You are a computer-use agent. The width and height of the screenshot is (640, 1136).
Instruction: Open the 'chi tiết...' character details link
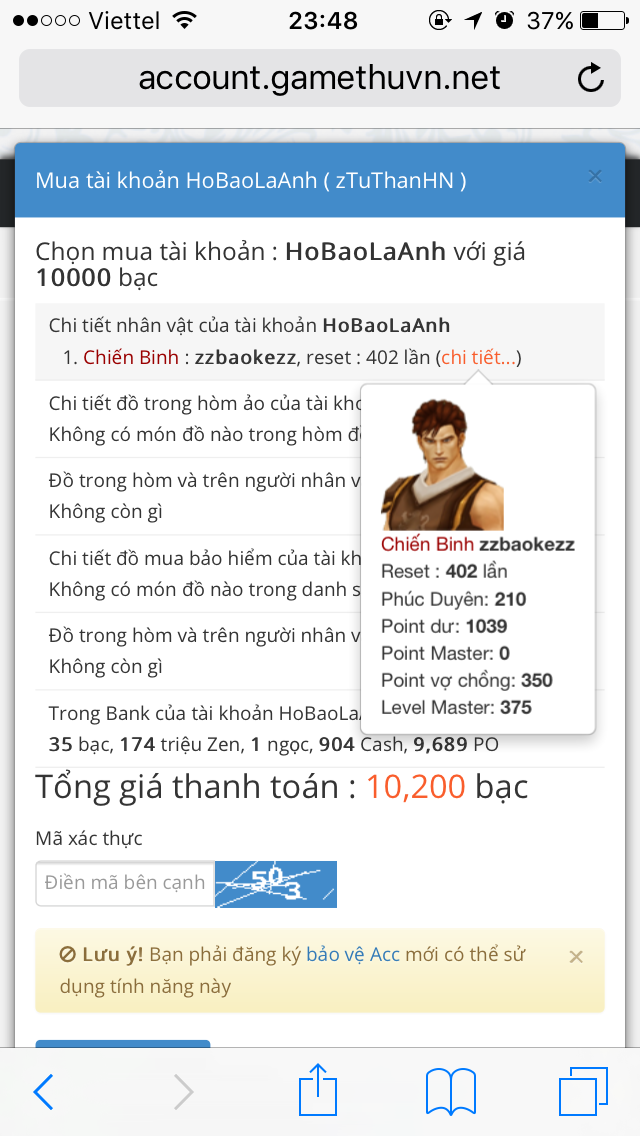479,357
